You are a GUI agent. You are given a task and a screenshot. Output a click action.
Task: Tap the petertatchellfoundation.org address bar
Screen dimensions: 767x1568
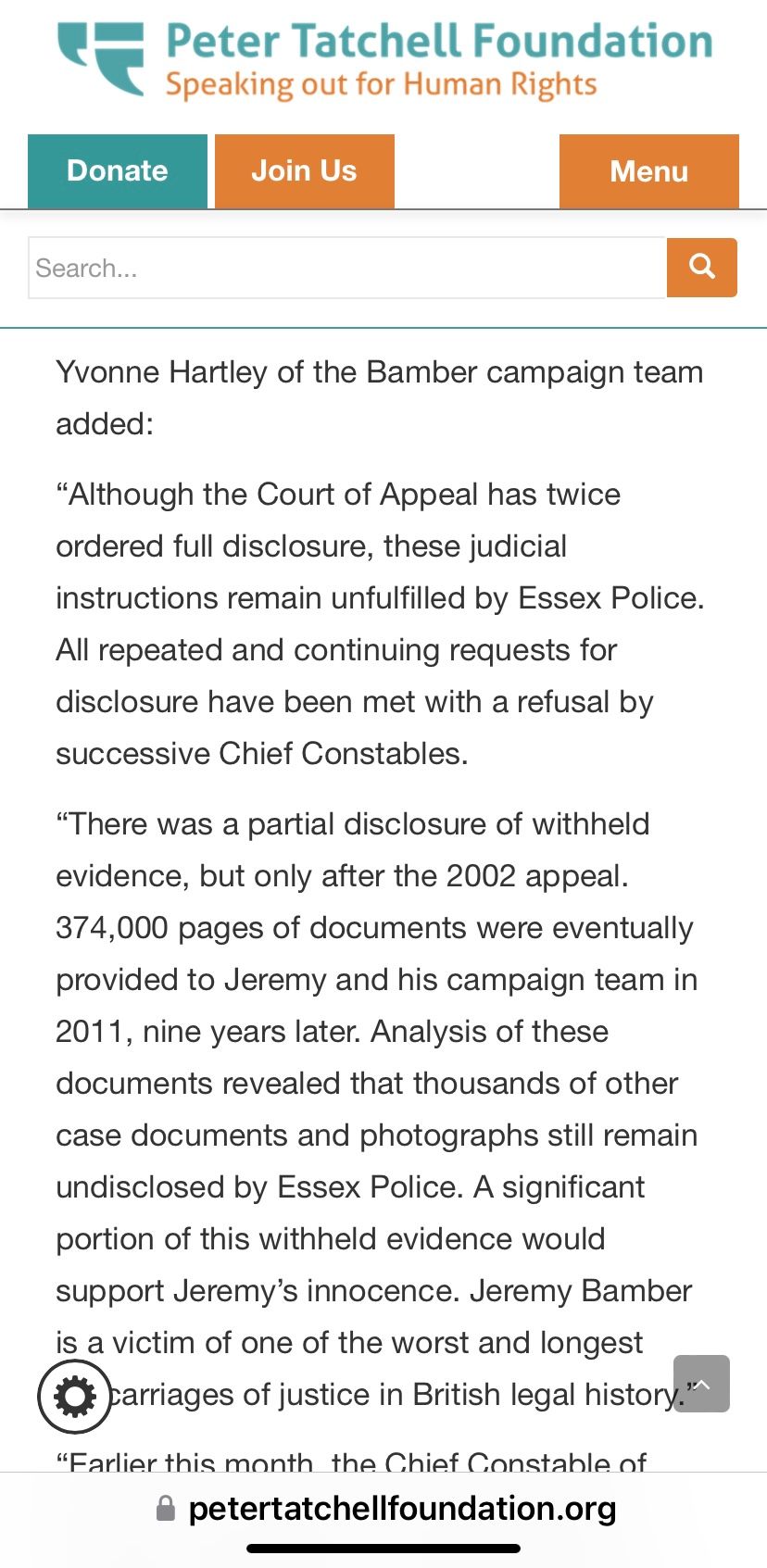tap(383, 1509)
